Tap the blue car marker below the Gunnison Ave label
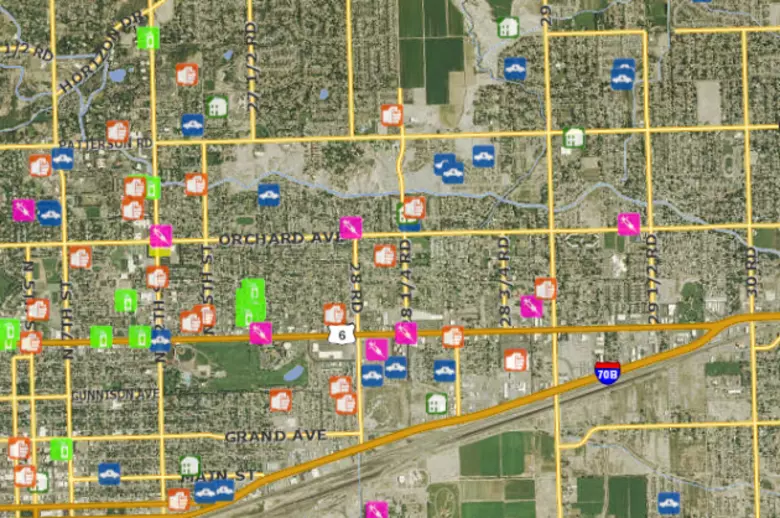The width and height of the screenshot is (780, 518). 109,473
